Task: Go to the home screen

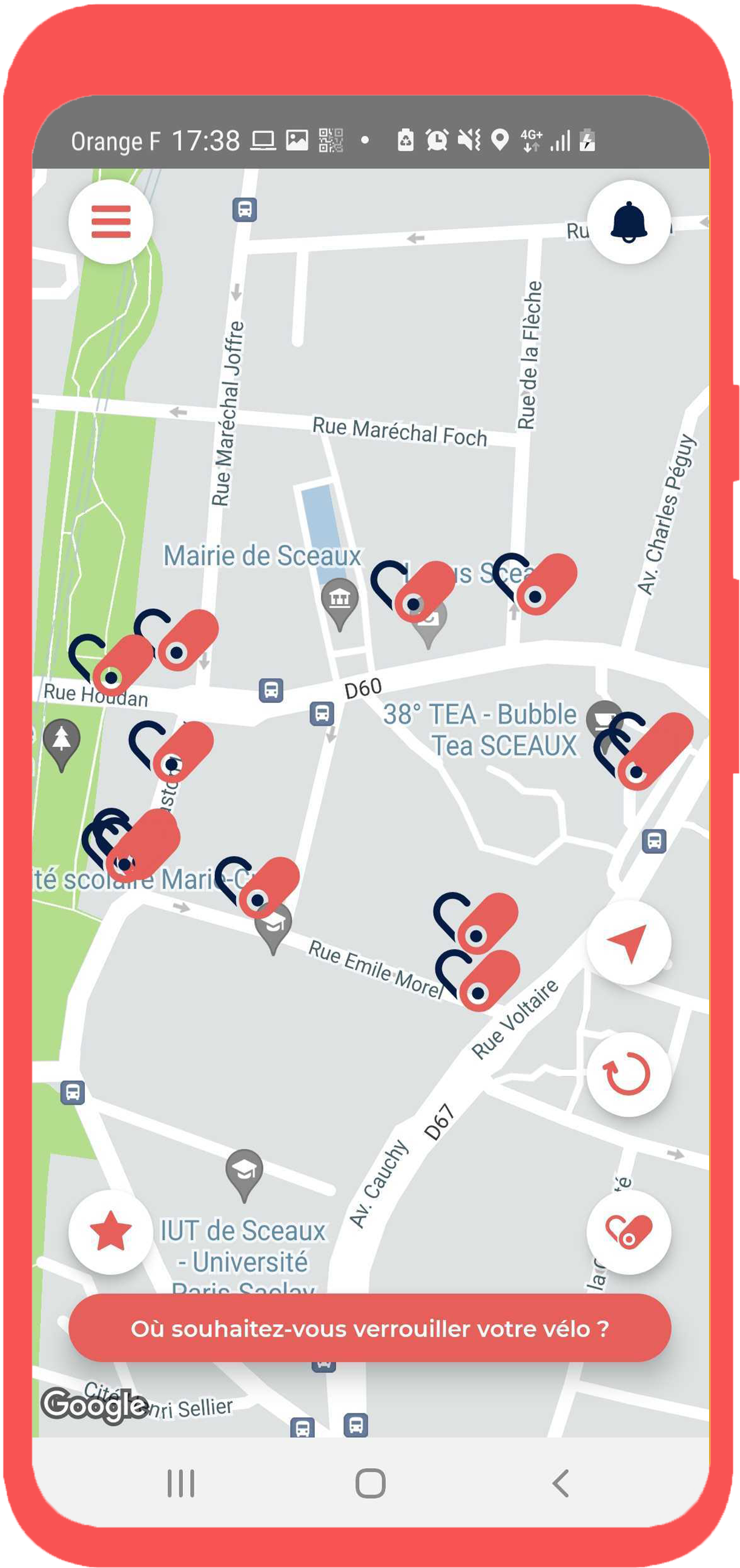Action: coord(370,1483)
